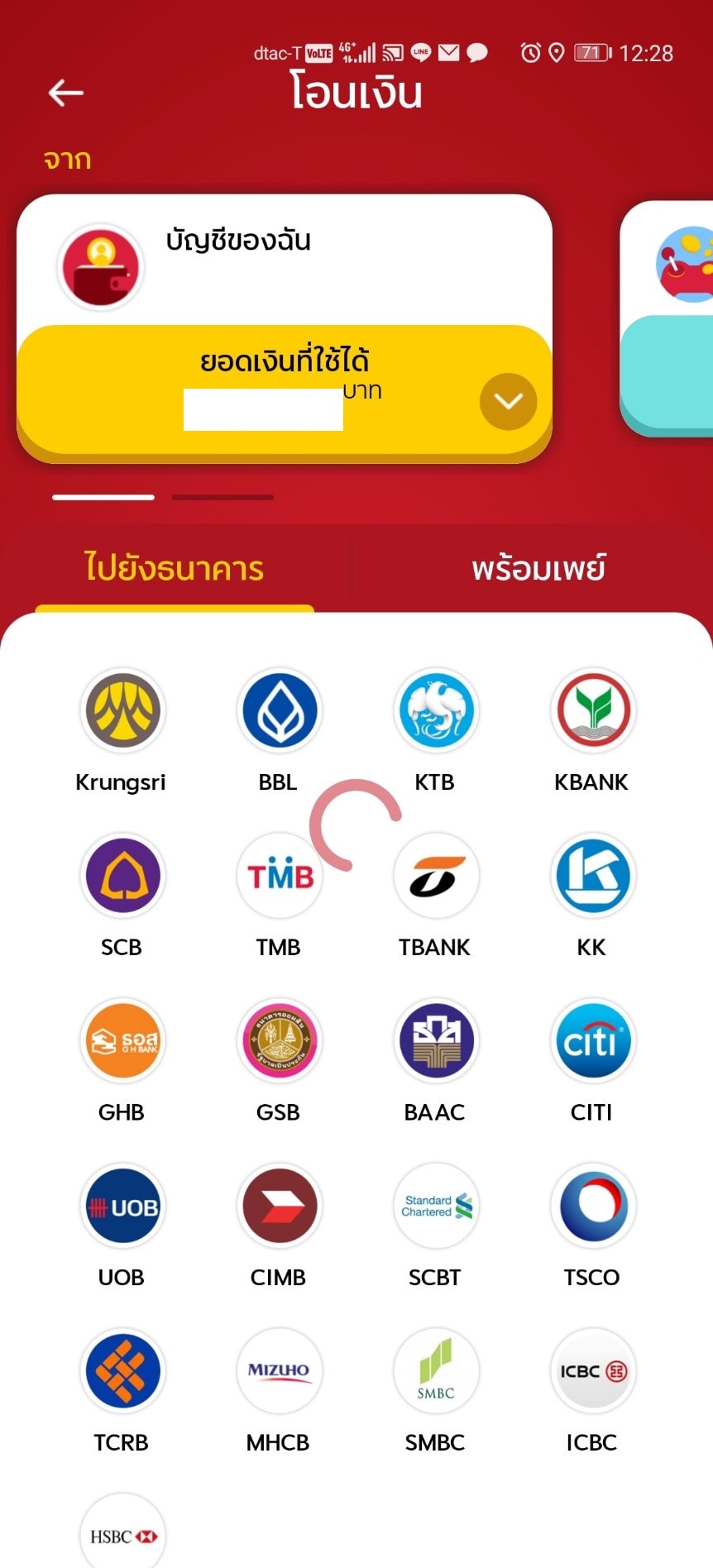
Task: Choose KK bank
Action: (x=592, y=876)
